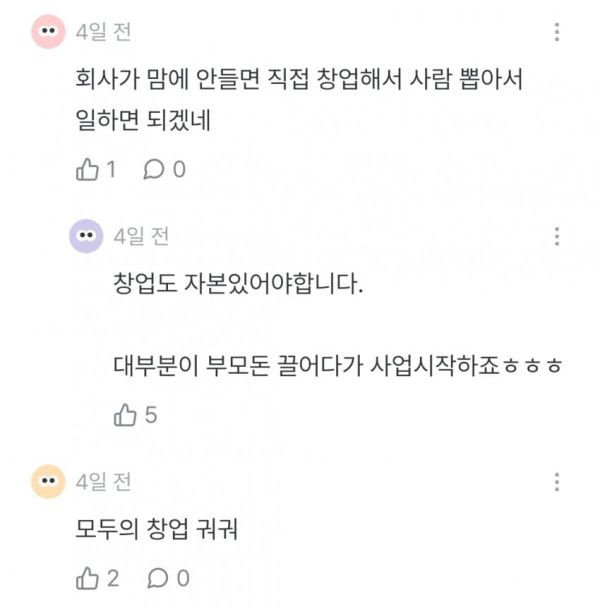Like the reply 창업도 자본있어야합니다
600x609 pixels.
point(125,414)
